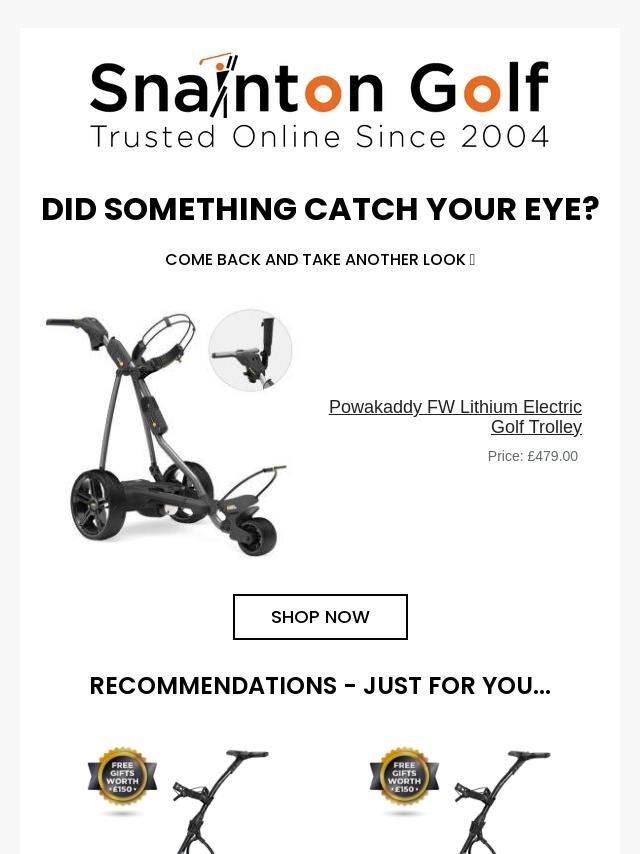Open the Powakaddy FW Lithium Electric Golf Trolley link

coord(456,417)
